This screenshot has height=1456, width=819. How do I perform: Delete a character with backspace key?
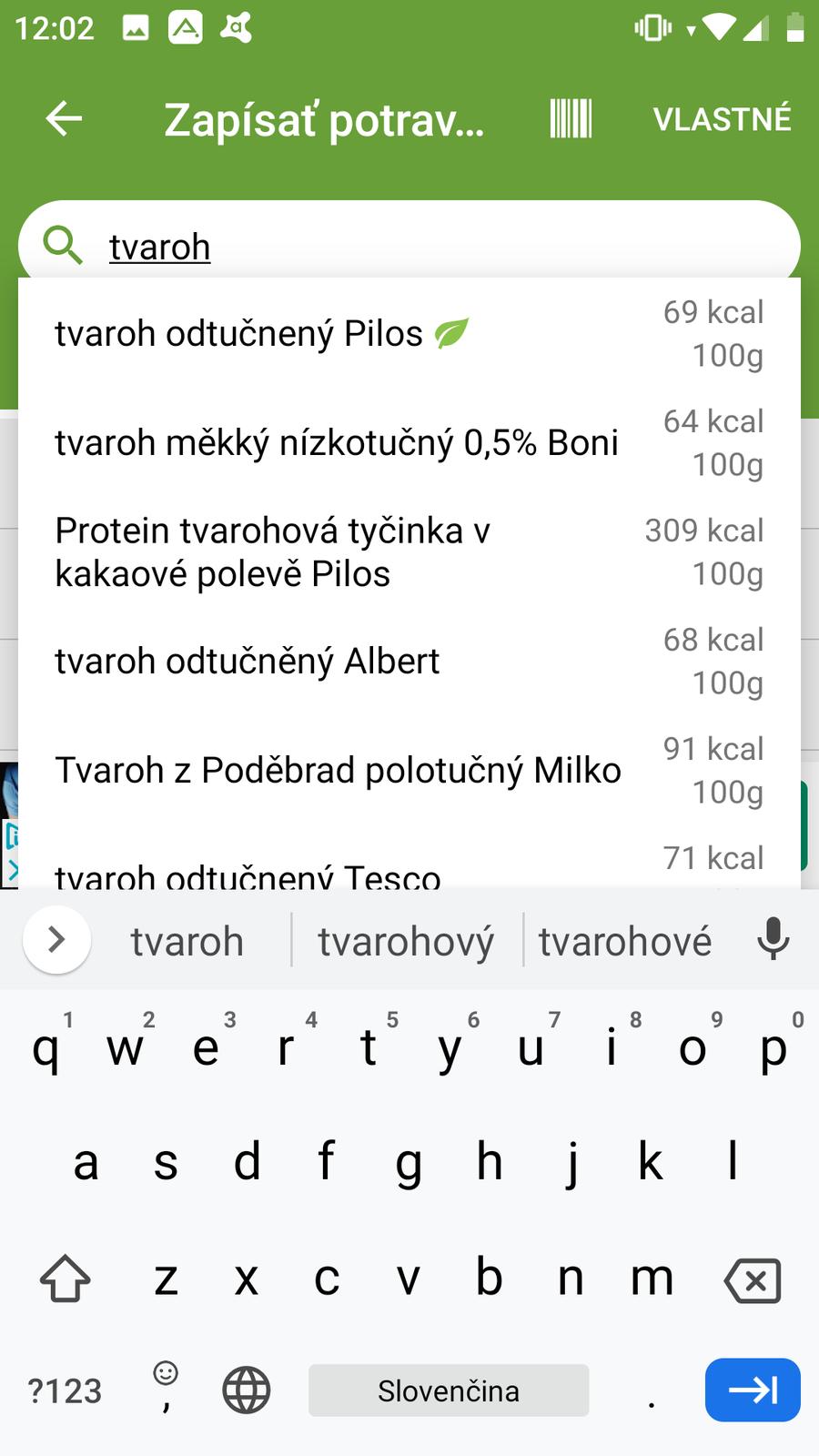pos(753,1280)
